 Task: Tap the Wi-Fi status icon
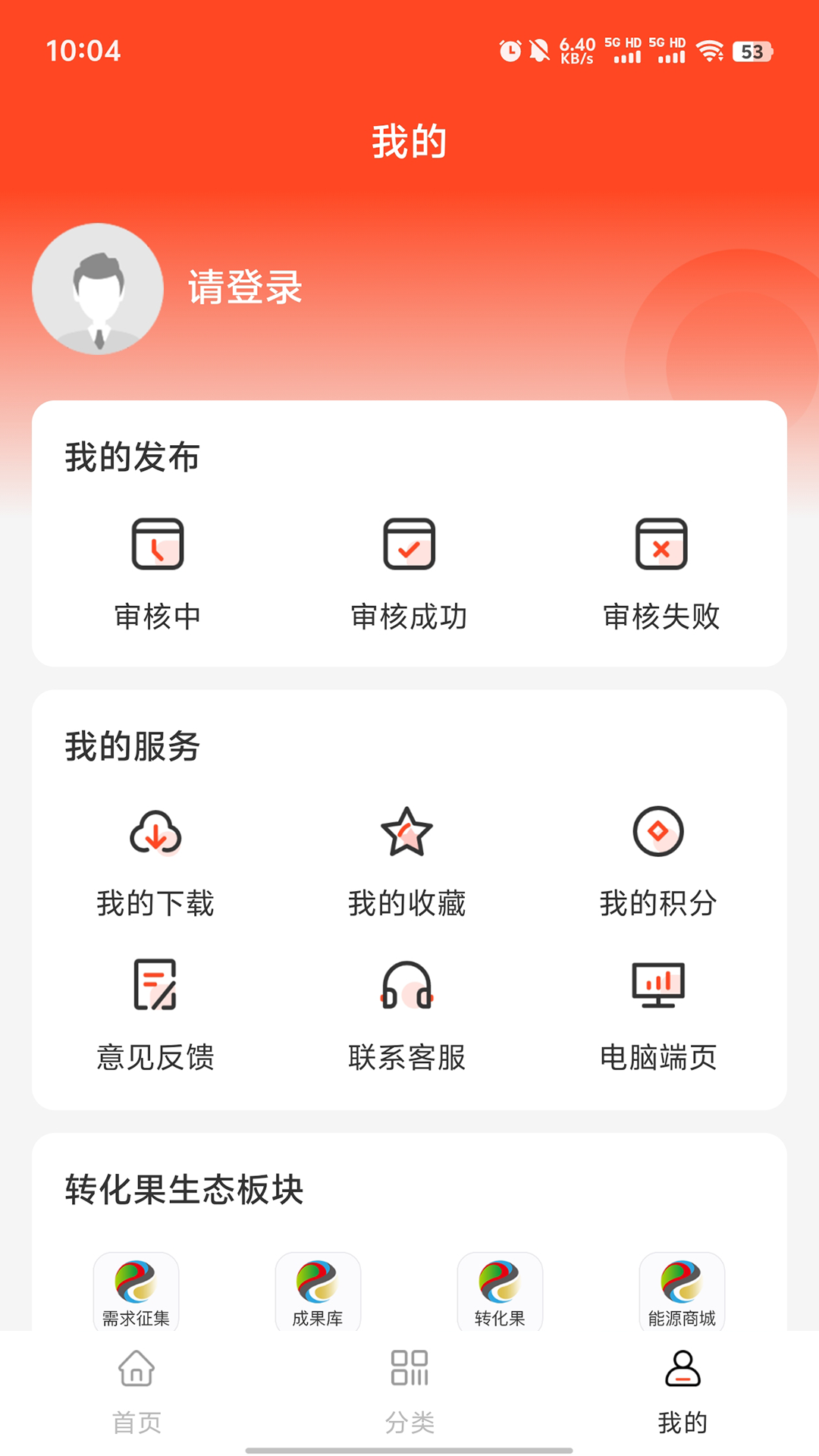tap(711, 52)
